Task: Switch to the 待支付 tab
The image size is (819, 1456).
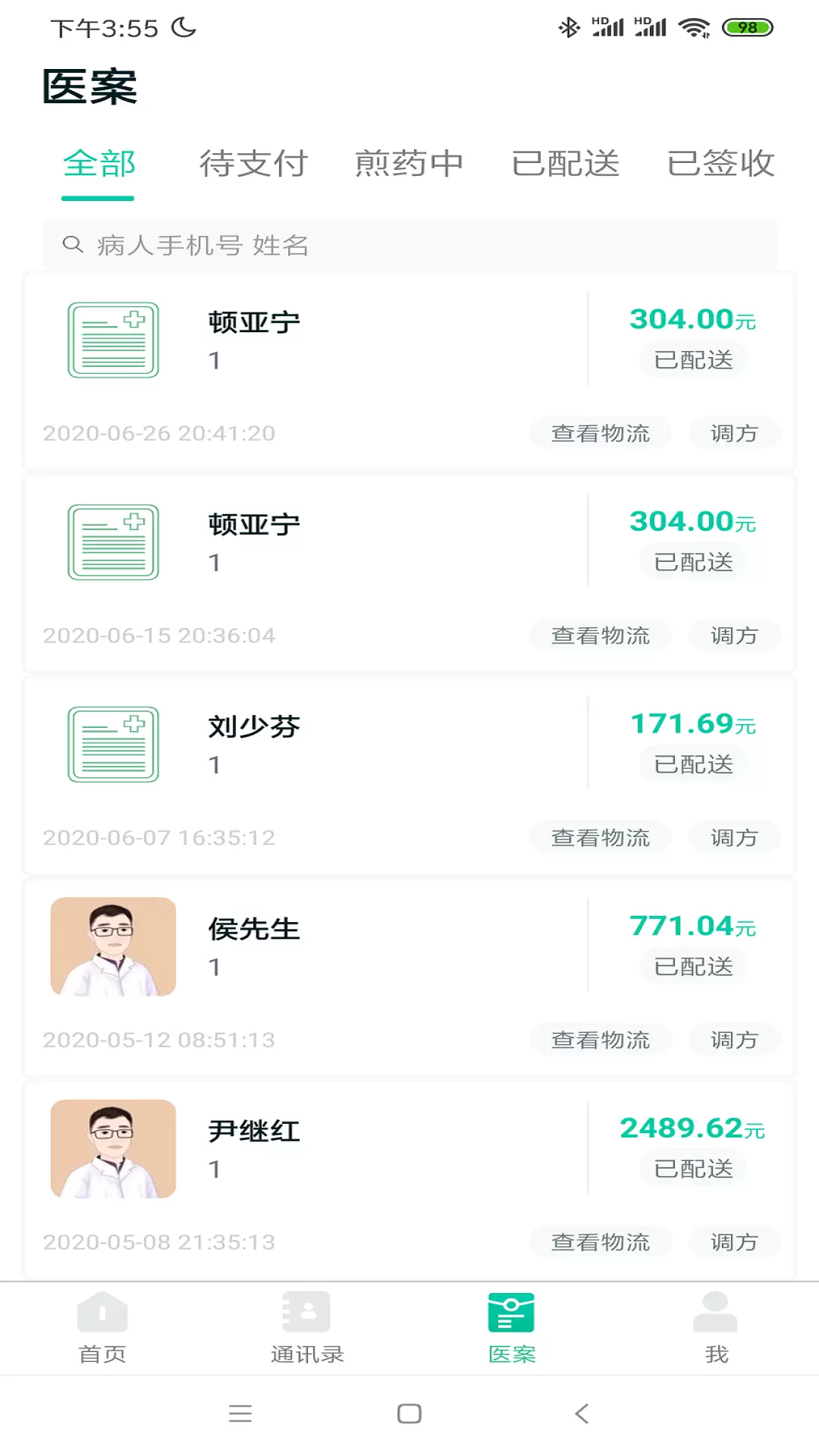Action: click(253, 164)
